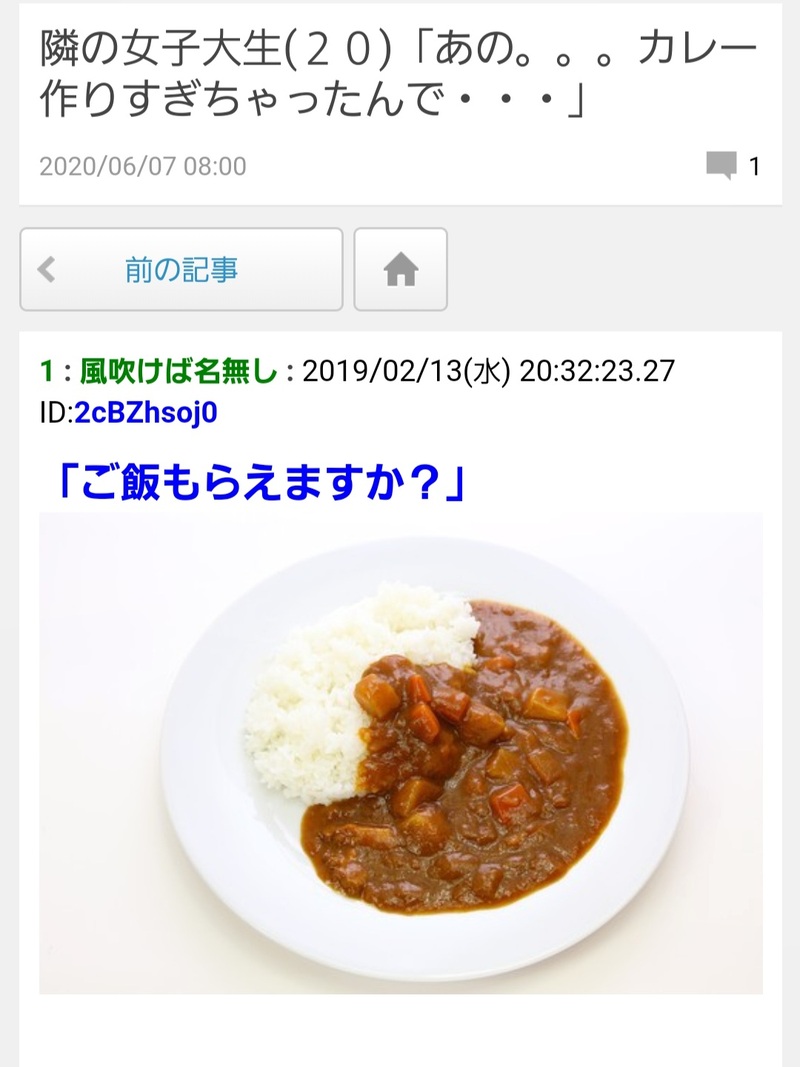
Task: Open the curry rice image
Action: (x=400, y=752)
